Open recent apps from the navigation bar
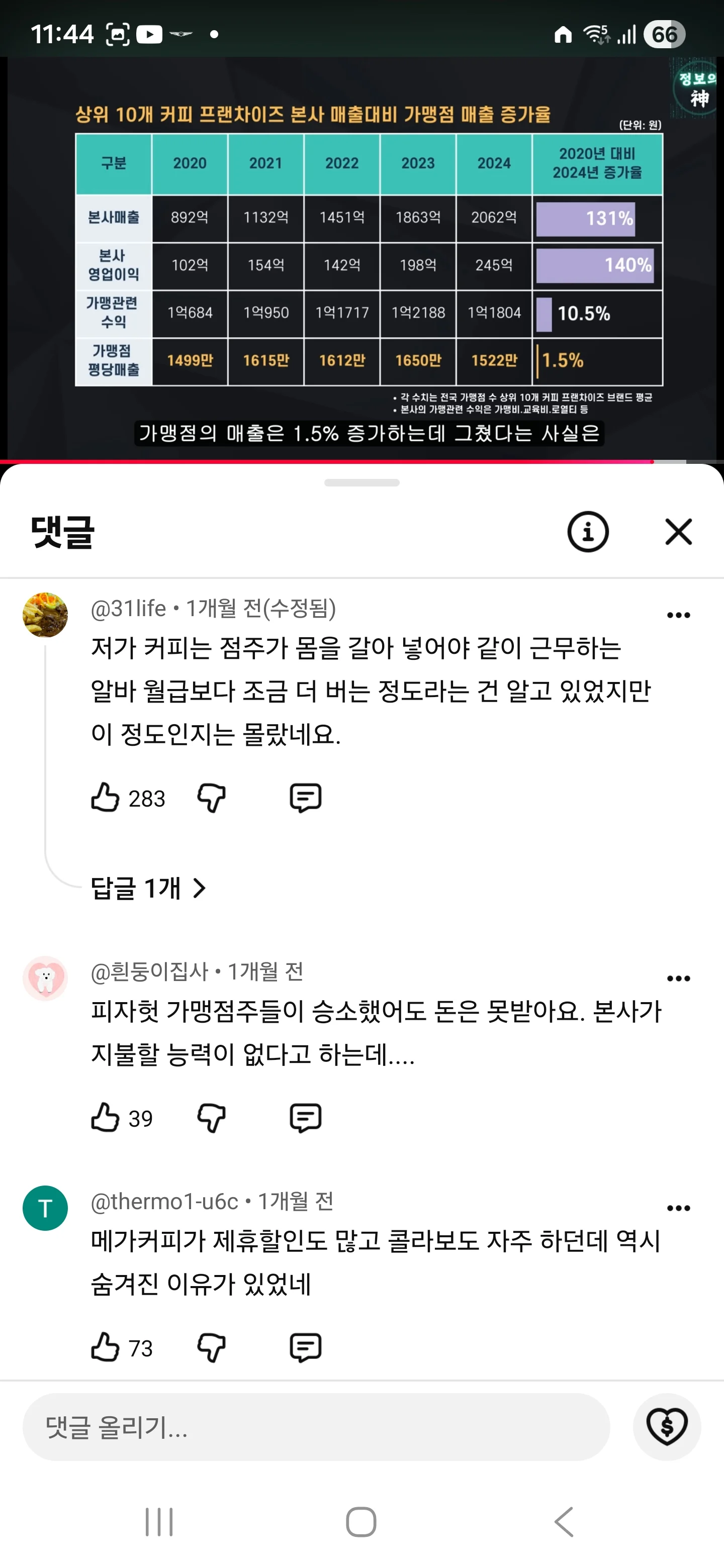724x1568 pixels. pos(159,1522)
